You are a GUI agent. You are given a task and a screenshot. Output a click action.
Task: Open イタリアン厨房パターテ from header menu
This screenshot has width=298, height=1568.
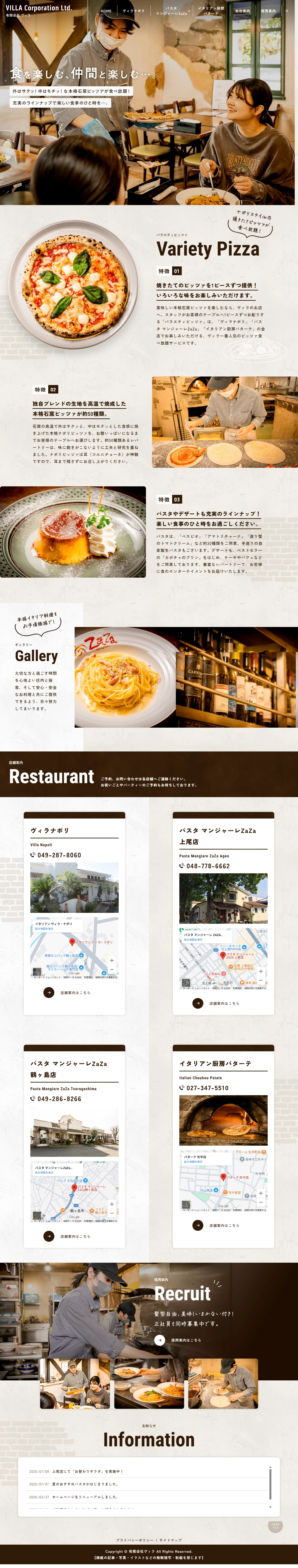point(211,11)
